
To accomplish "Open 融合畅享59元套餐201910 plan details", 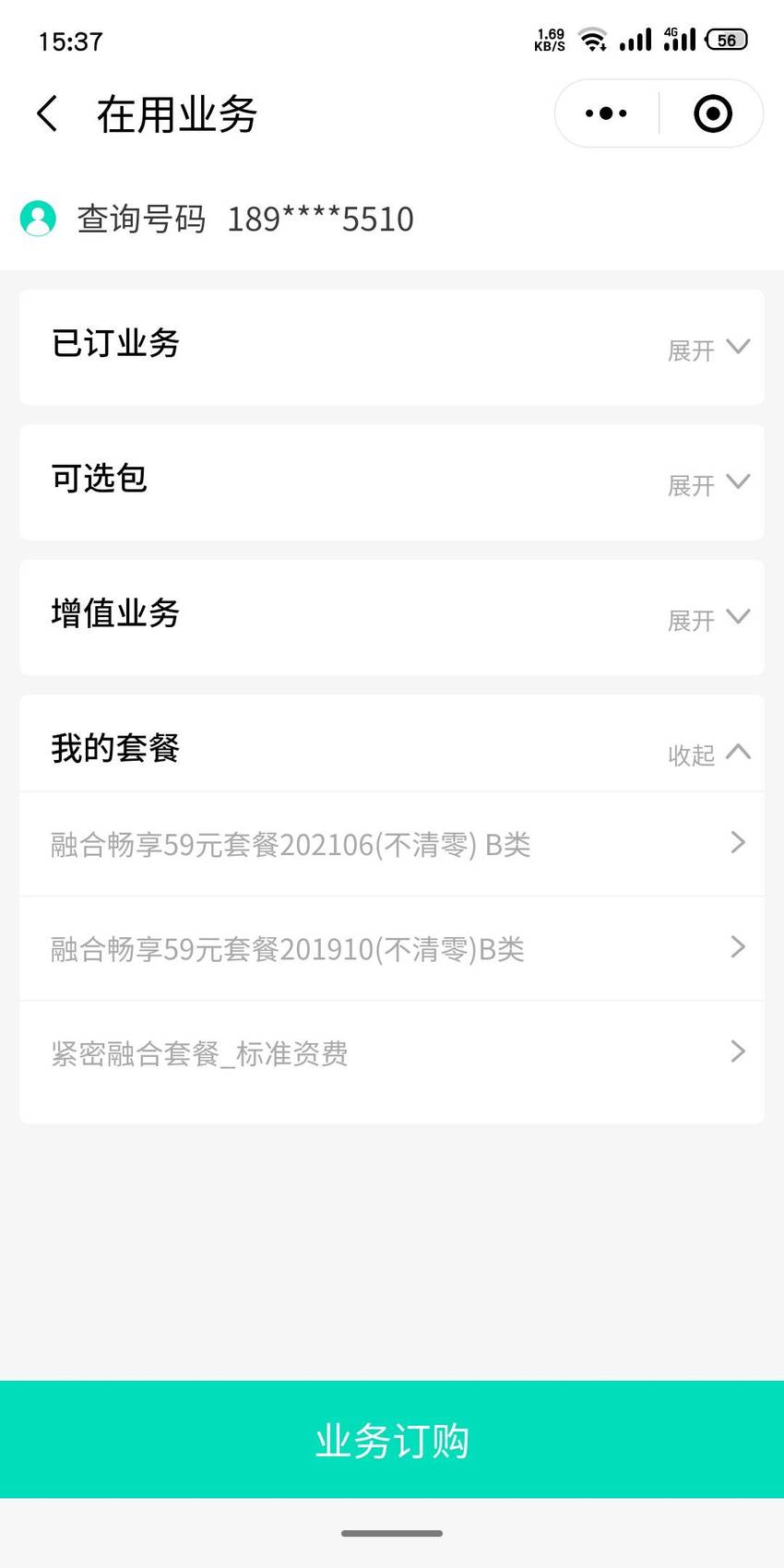I will (x=392, y=948).
